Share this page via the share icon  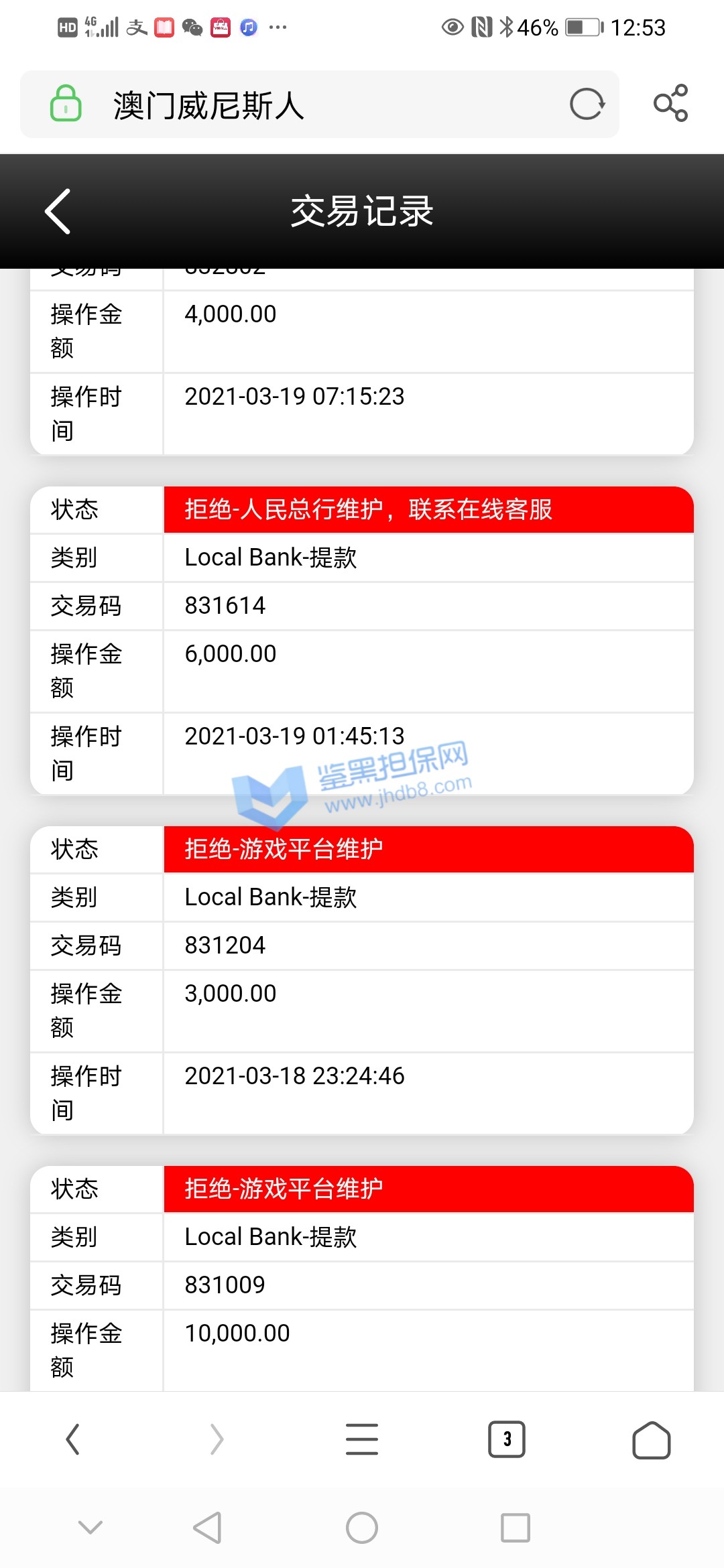point(670,103)
